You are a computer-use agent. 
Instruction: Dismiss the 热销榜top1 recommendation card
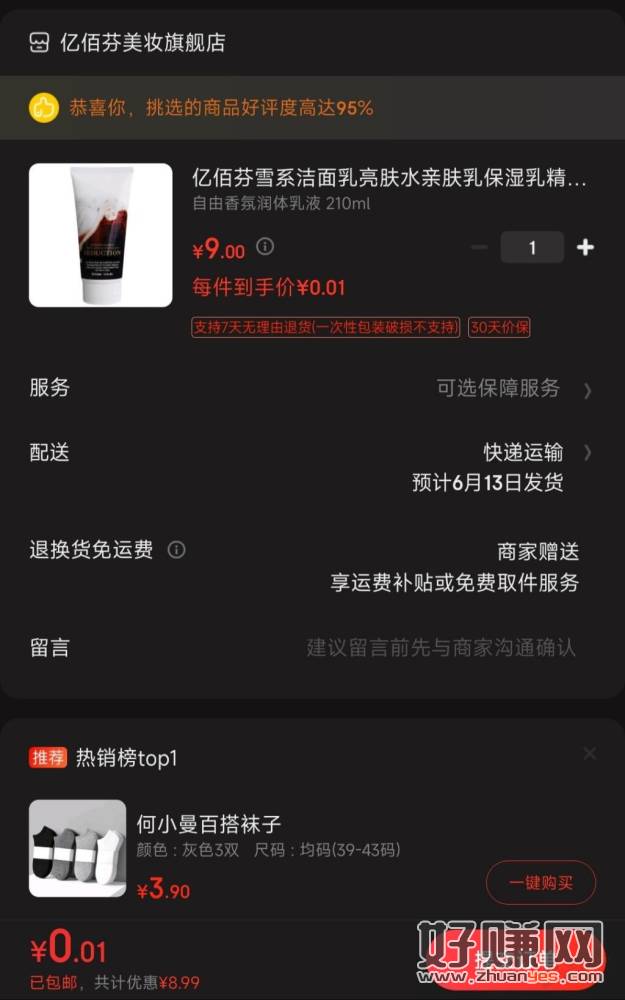[589, 754]
